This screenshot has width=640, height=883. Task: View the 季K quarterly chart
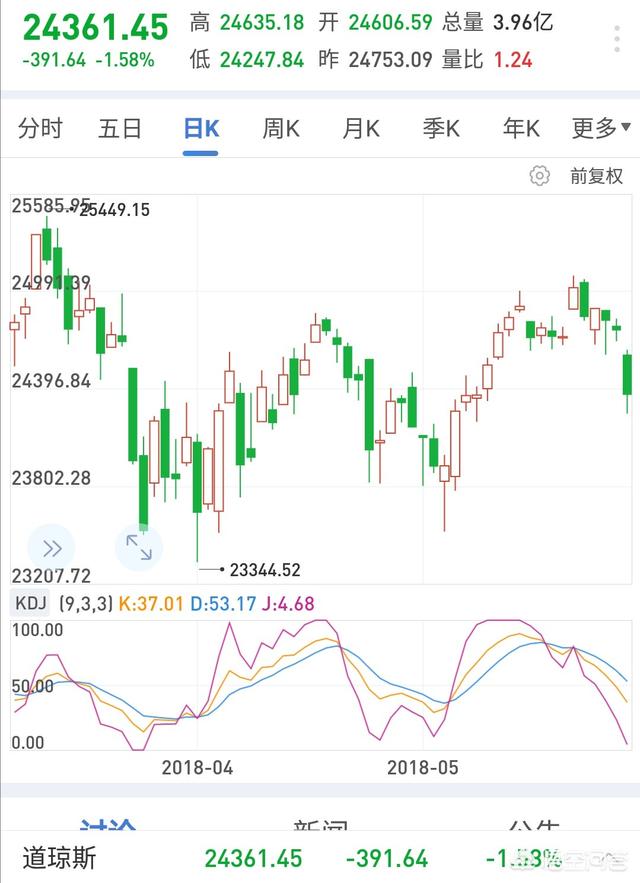(x=441, y=128)
